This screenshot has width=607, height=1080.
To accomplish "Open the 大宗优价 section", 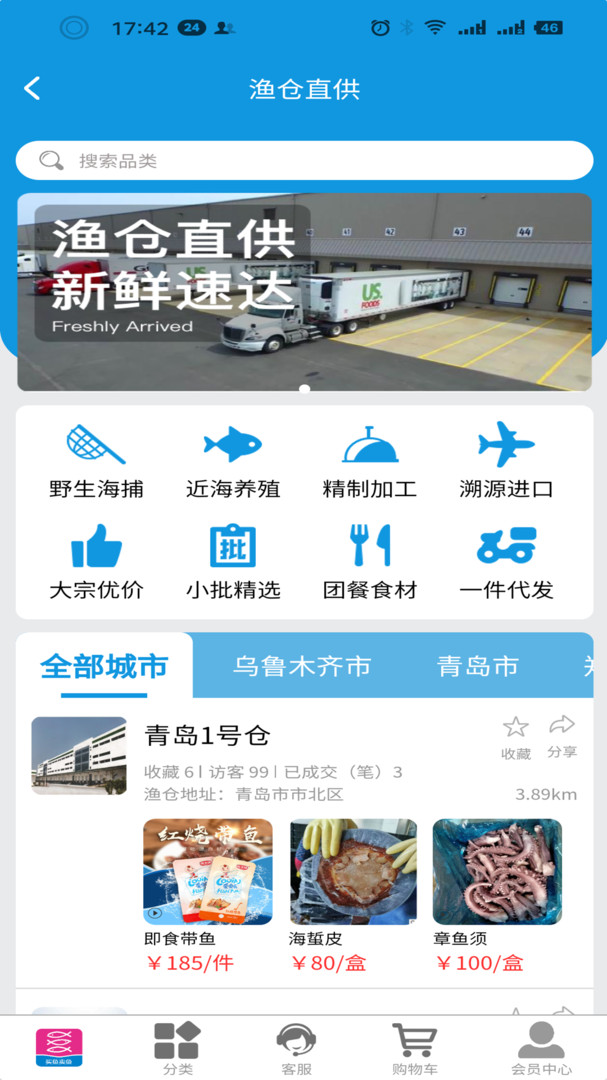I will (96, 562).
